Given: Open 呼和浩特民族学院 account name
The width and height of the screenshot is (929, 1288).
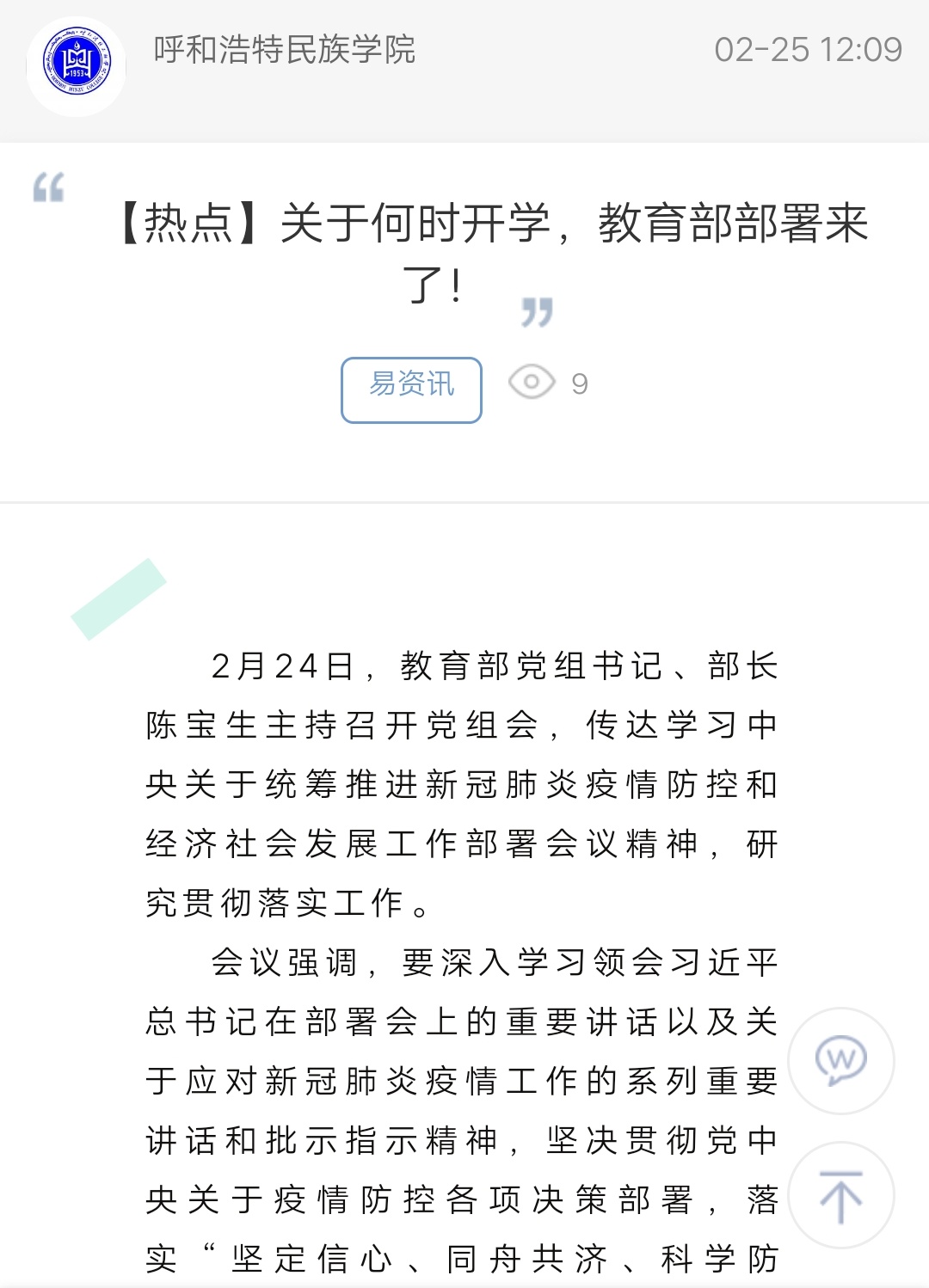Looking at the screenshot, I should 285,50.
